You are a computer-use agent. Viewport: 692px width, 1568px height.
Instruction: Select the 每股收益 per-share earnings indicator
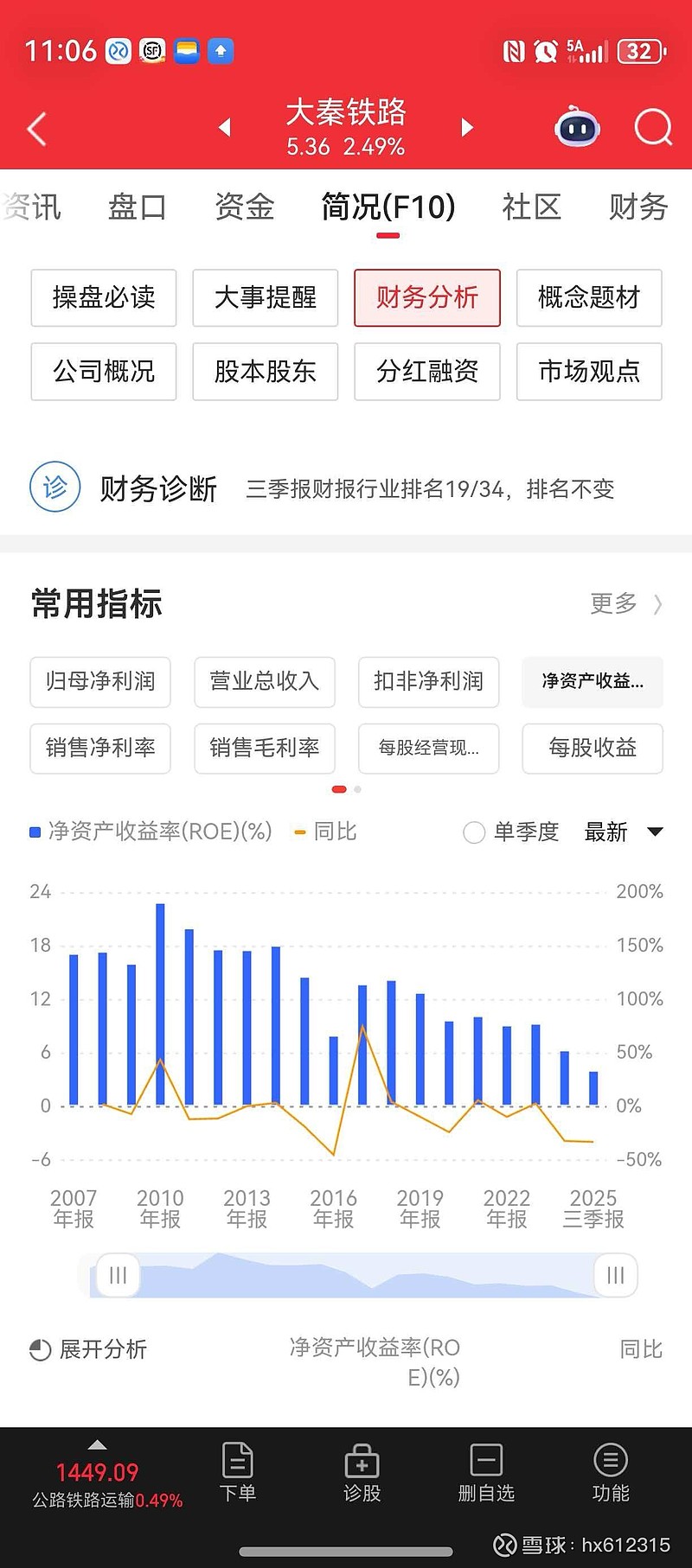[x=592, y=749]
